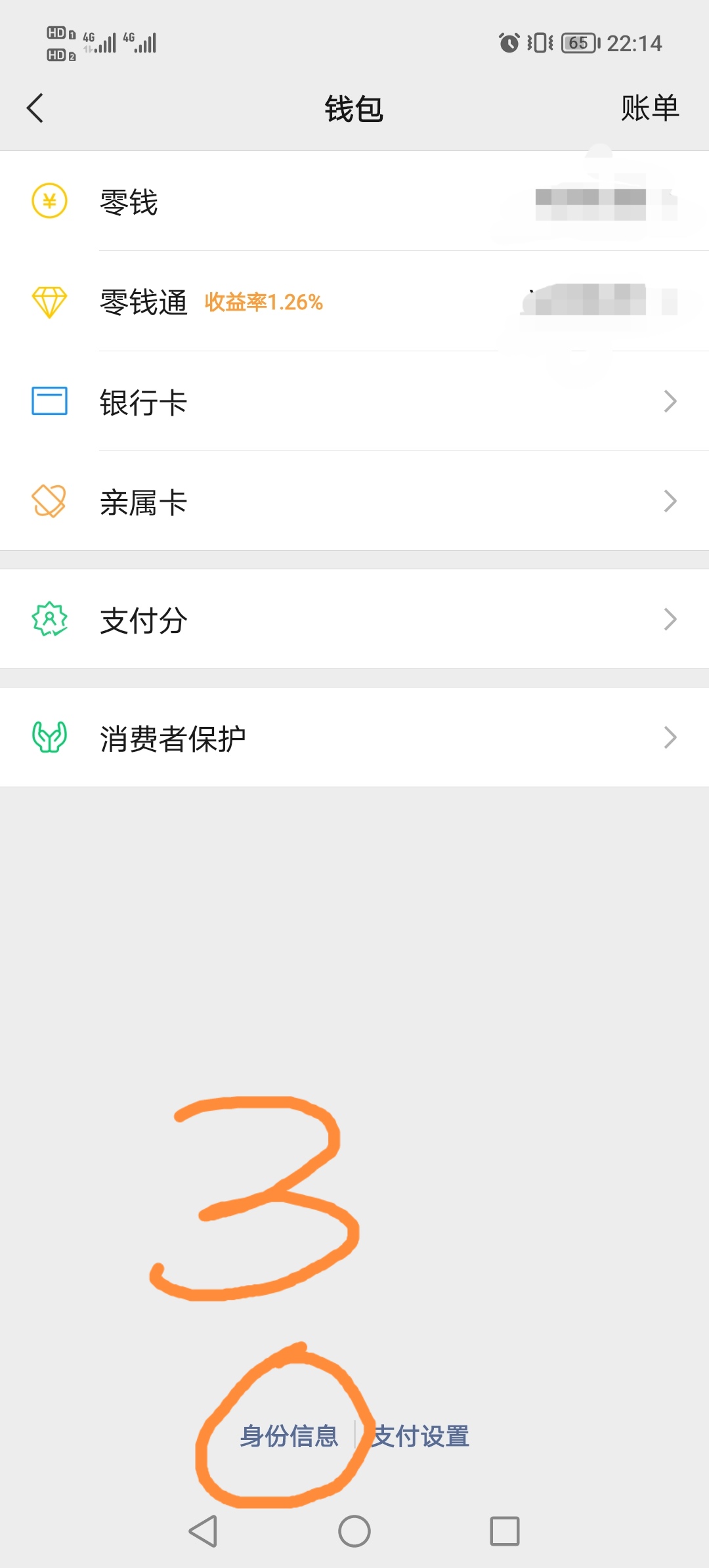Screen dimensions: 709x1568
Task: Expand 银行卡 via its right chevron
Action: 668,401
